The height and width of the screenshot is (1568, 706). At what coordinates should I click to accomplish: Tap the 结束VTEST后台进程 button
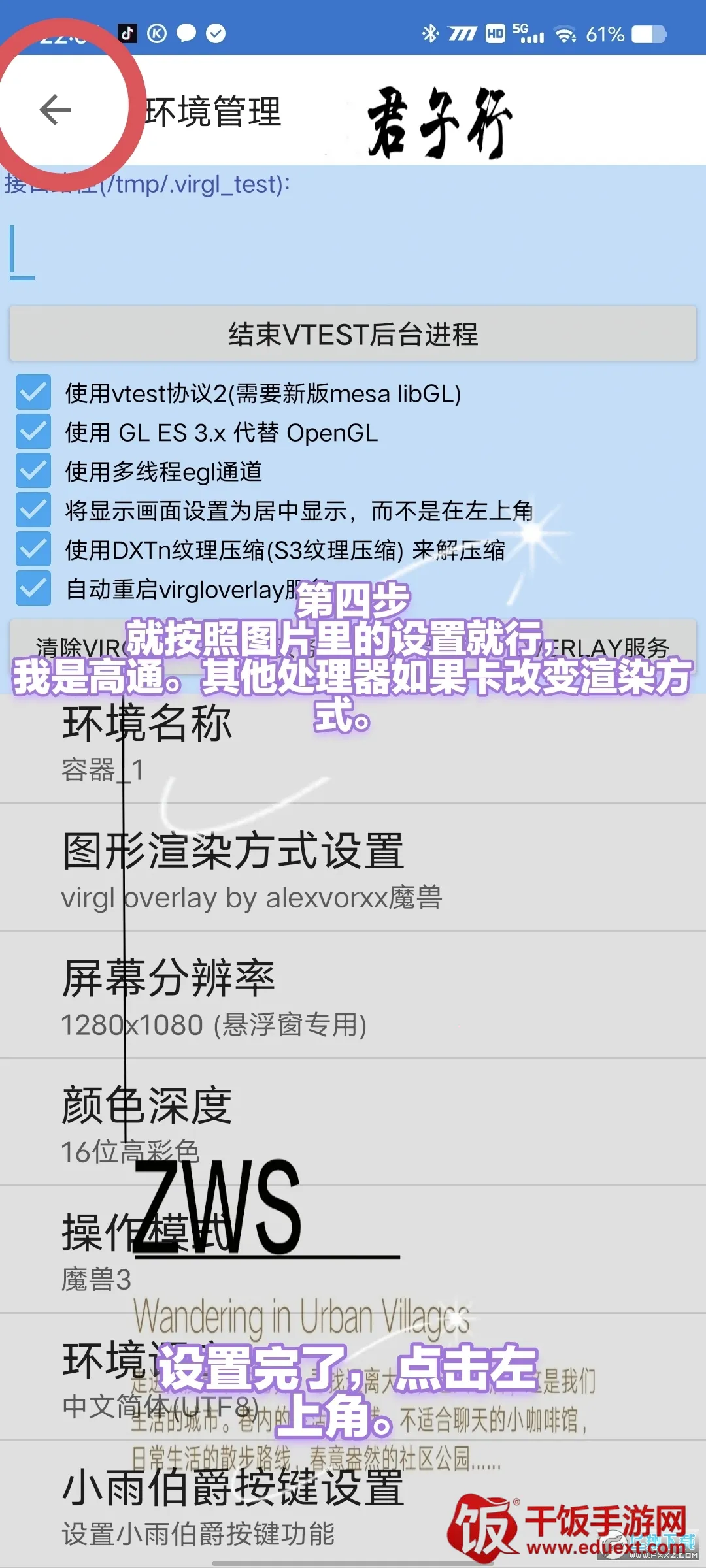pyautogui.click(x=353, y=334)
